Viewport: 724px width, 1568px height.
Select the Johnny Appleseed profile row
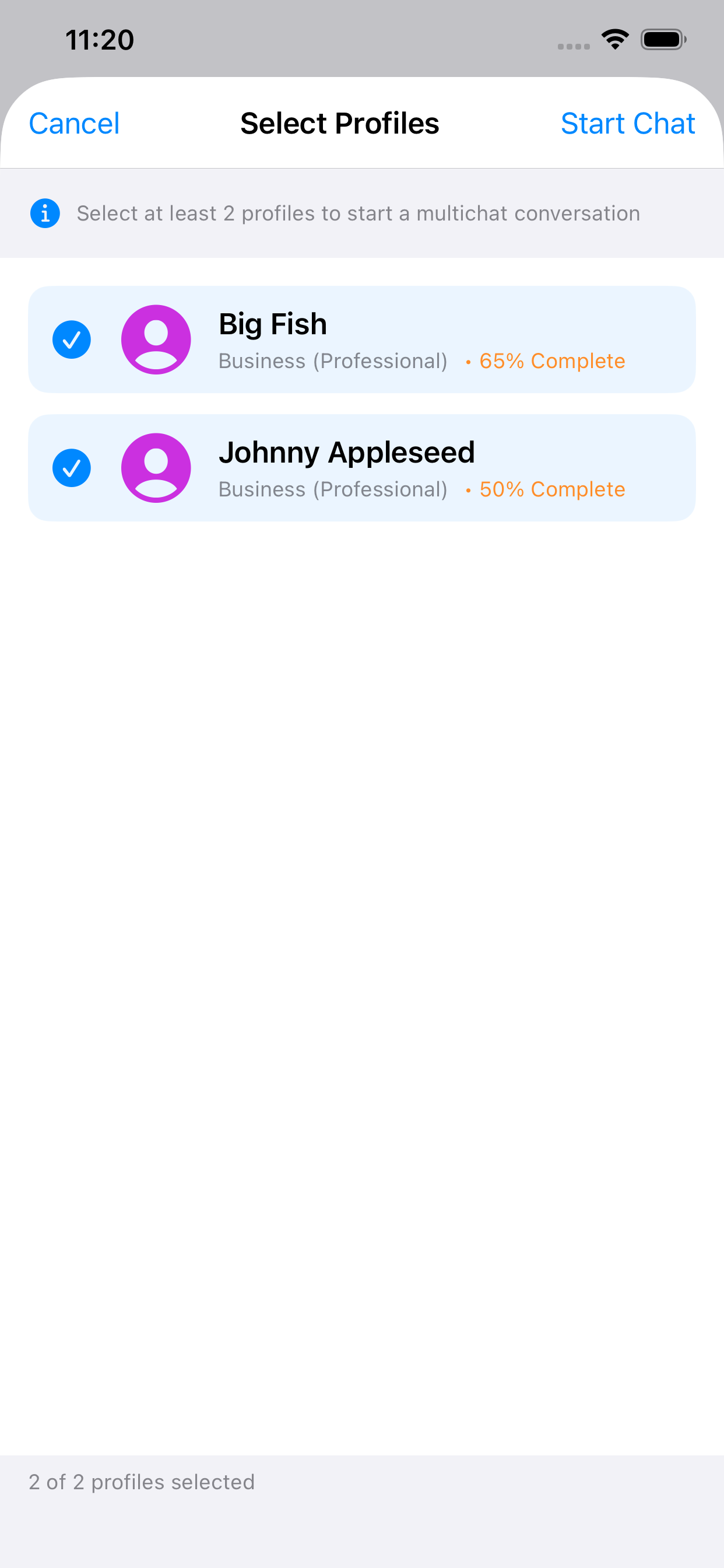click(362, 467)
